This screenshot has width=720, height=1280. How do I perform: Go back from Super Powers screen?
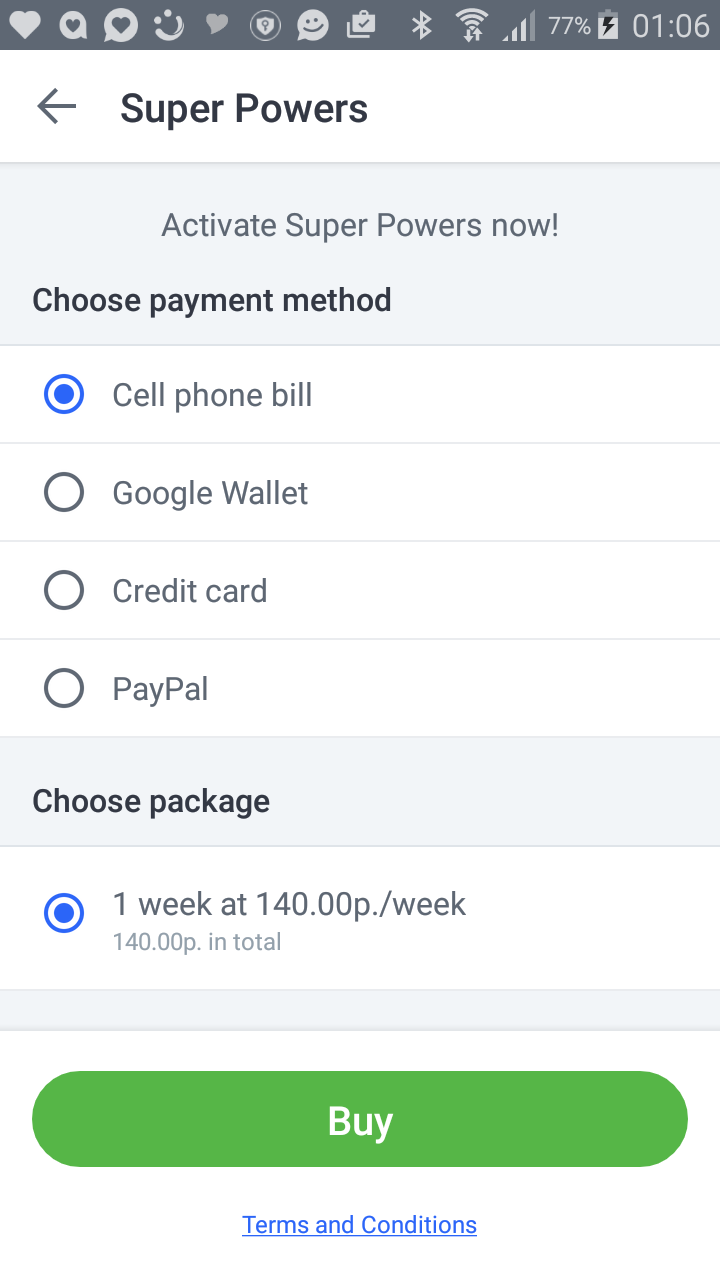point(56,107)
